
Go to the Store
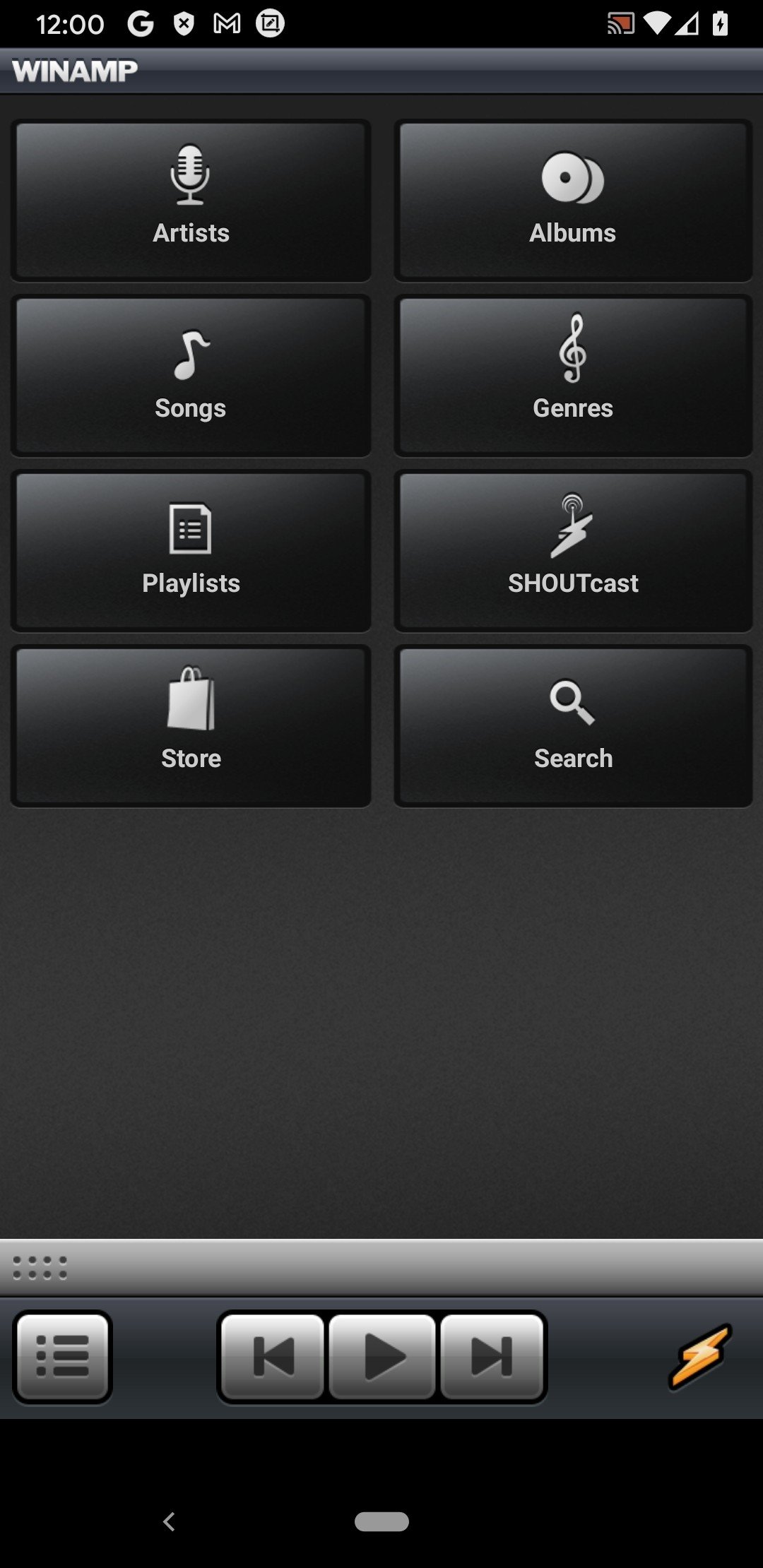click(x=191, y=726)
